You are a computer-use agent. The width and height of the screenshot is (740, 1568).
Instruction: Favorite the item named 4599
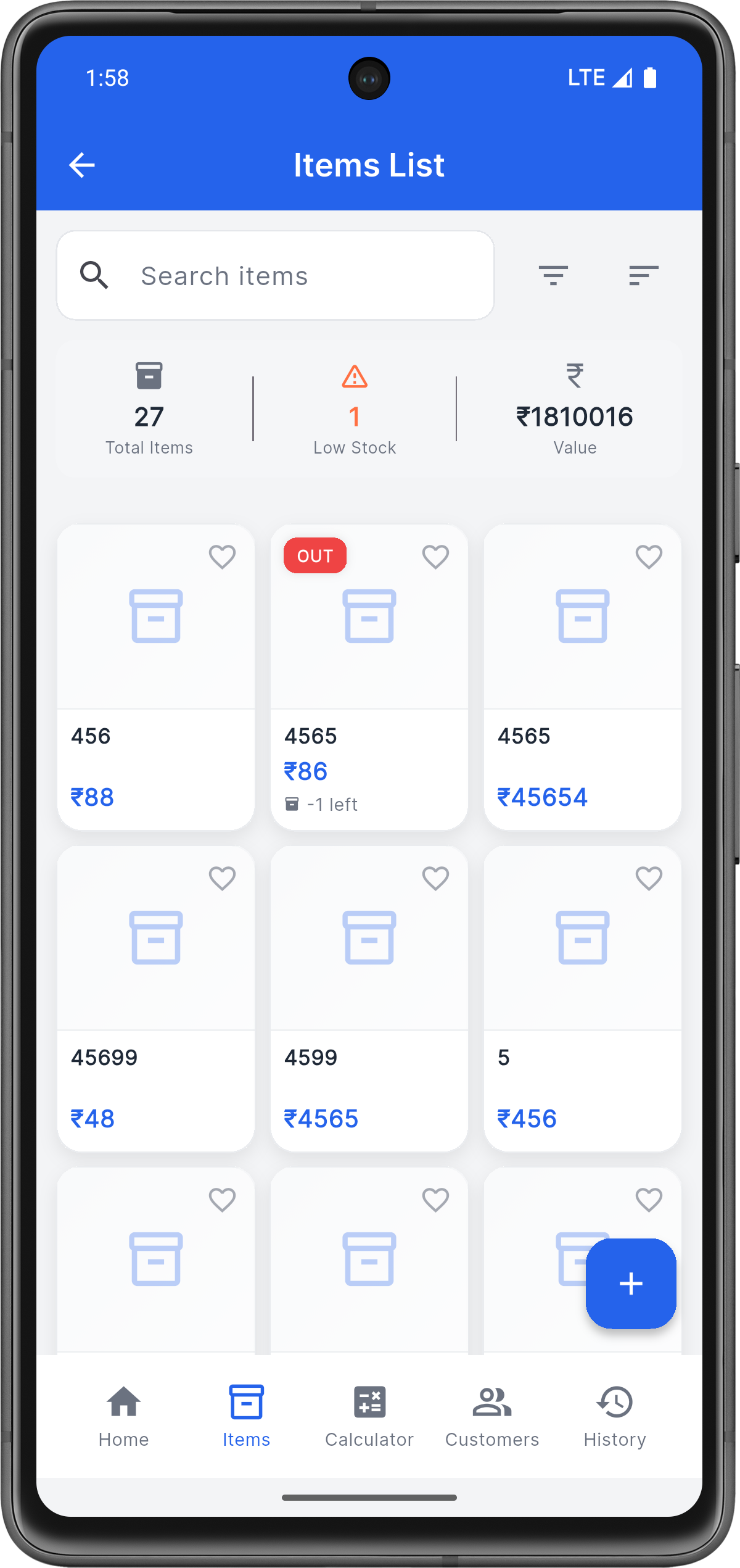(x=435, y=879)
